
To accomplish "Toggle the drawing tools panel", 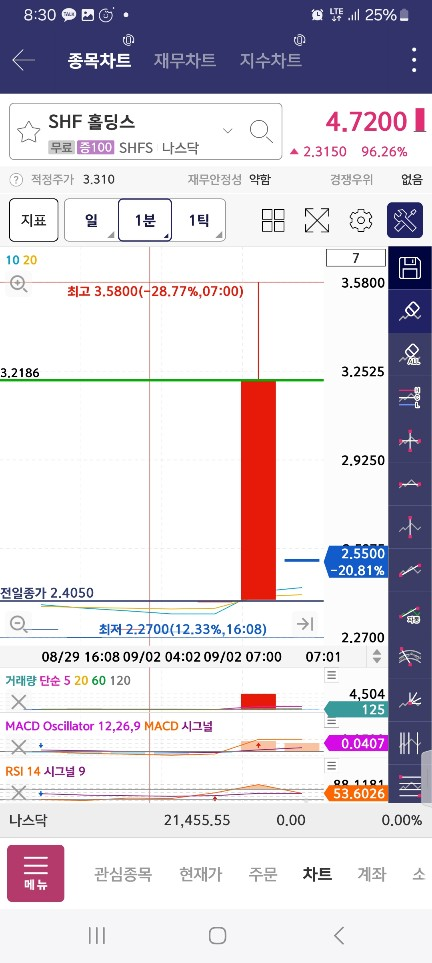I will (405, 220).
